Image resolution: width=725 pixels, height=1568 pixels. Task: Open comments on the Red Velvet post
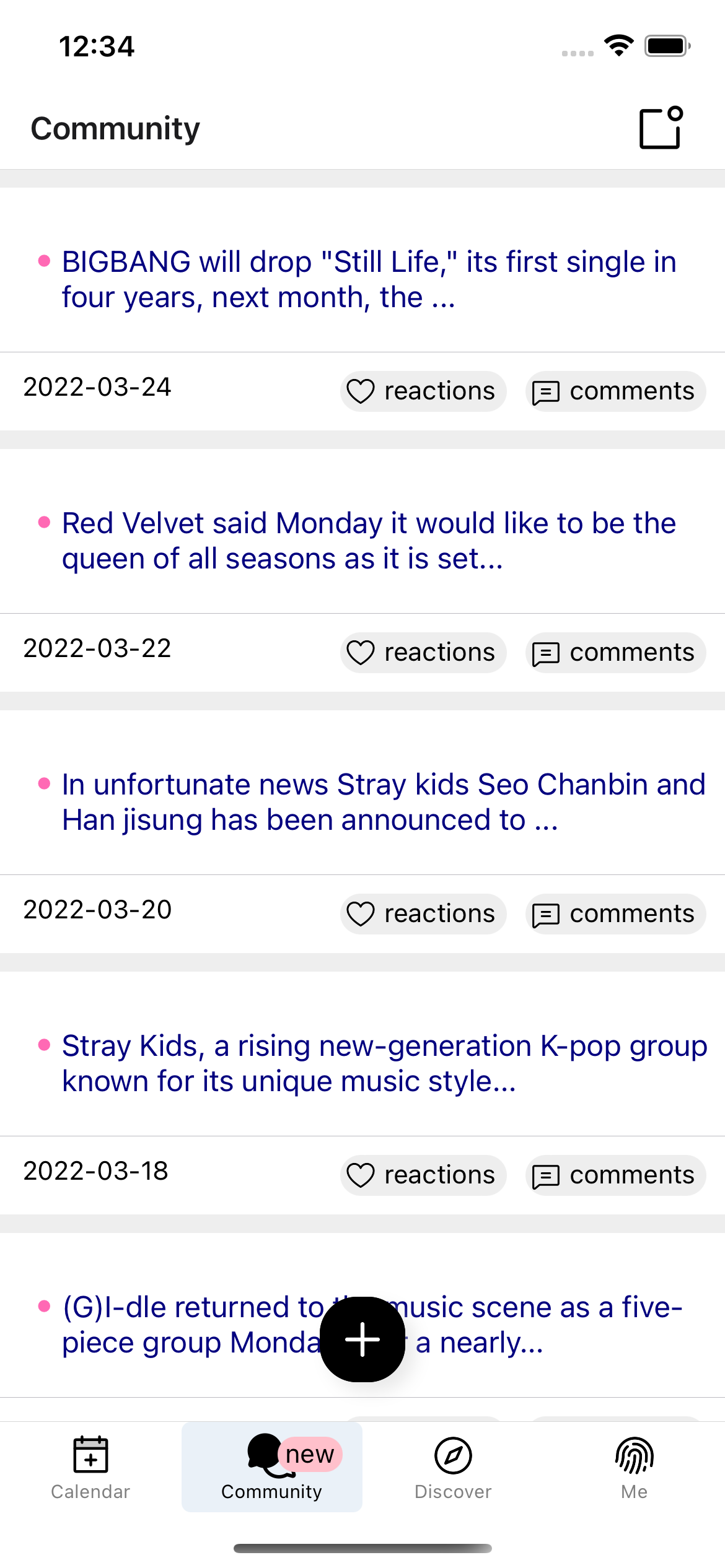615,653
